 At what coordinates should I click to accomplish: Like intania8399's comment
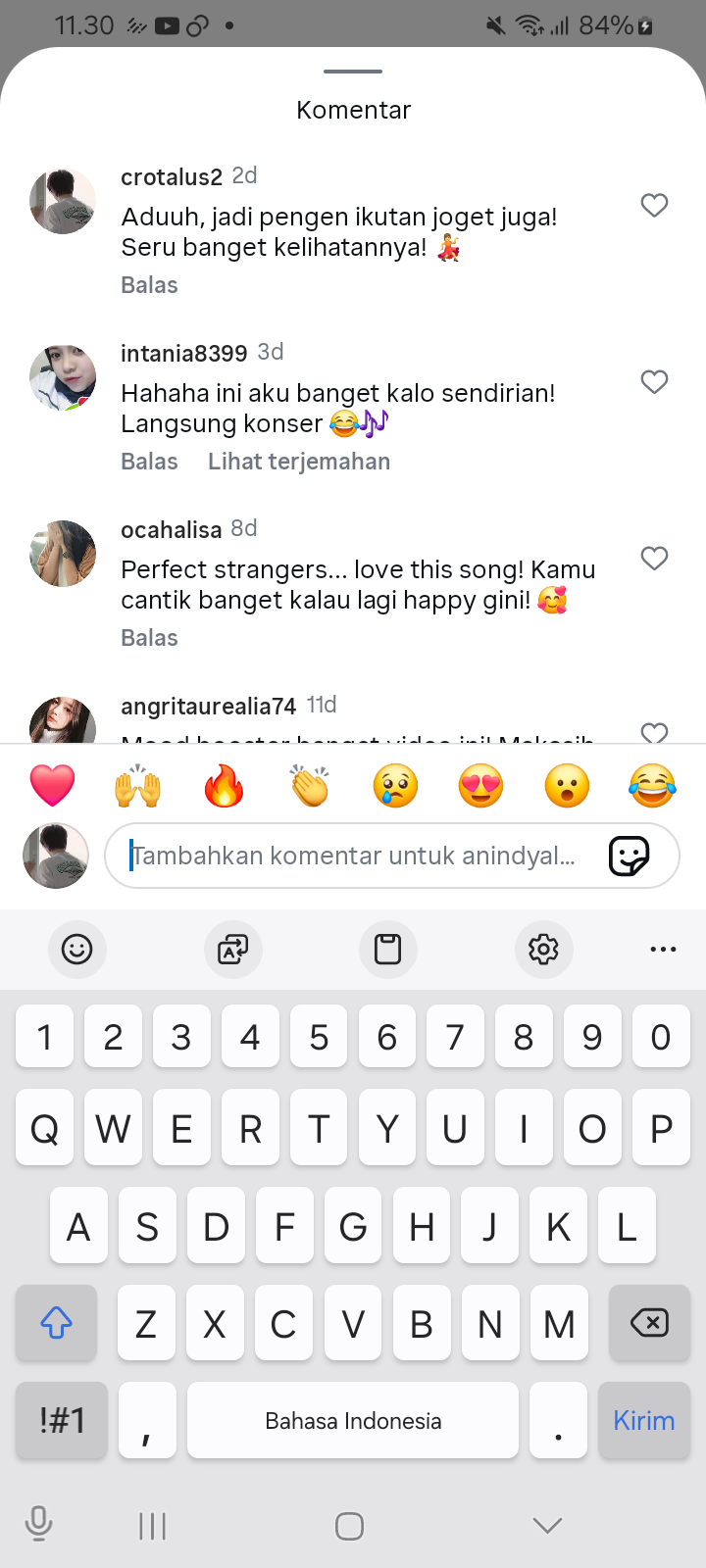tap(654, 381)
